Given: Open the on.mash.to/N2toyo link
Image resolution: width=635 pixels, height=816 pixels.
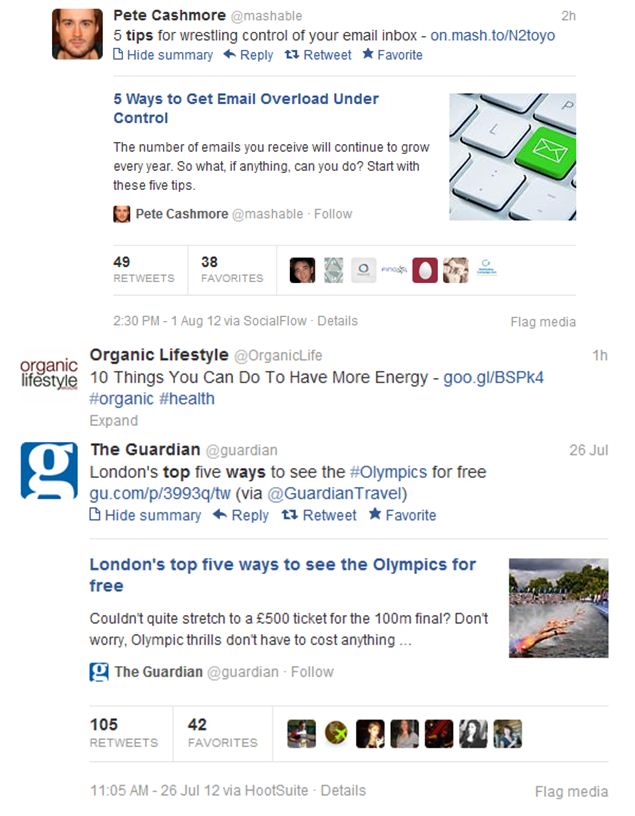Looking at the screenshot, I should click(x=492, y=36).
